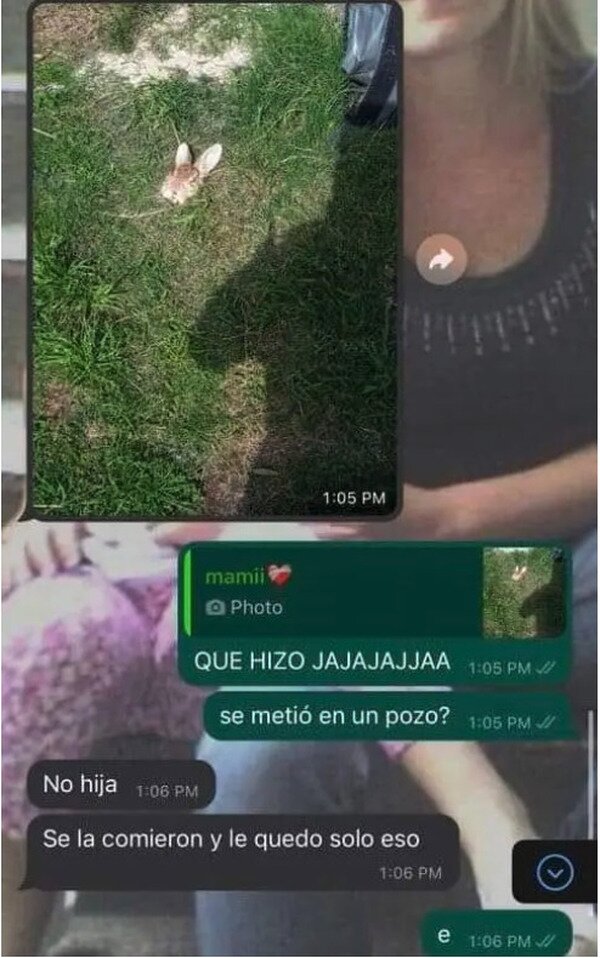
Task: Tap the scroll-to-bottom chevron button
Action: (555, 872)
